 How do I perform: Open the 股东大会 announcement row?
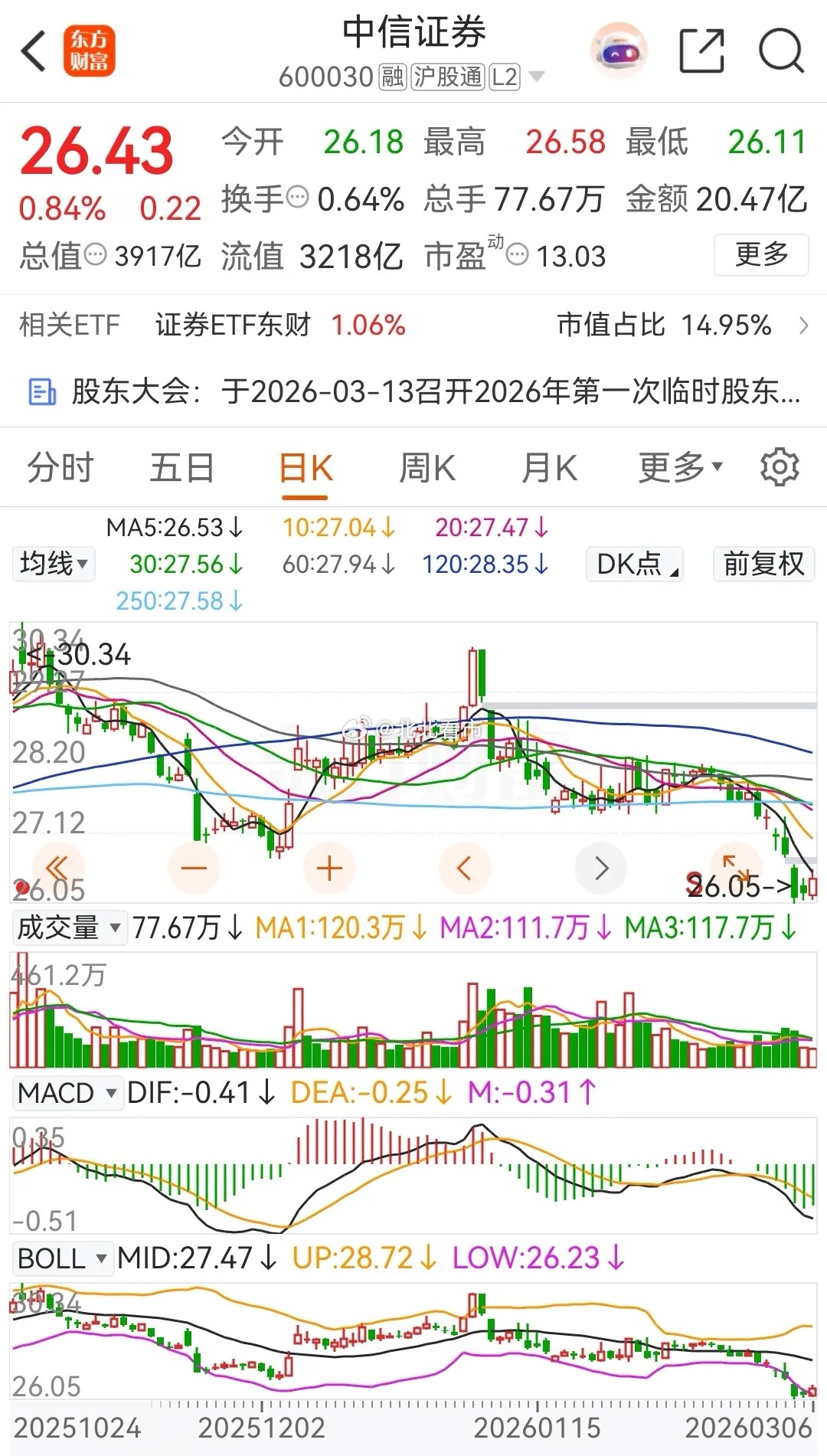click(x=413, y=391)
